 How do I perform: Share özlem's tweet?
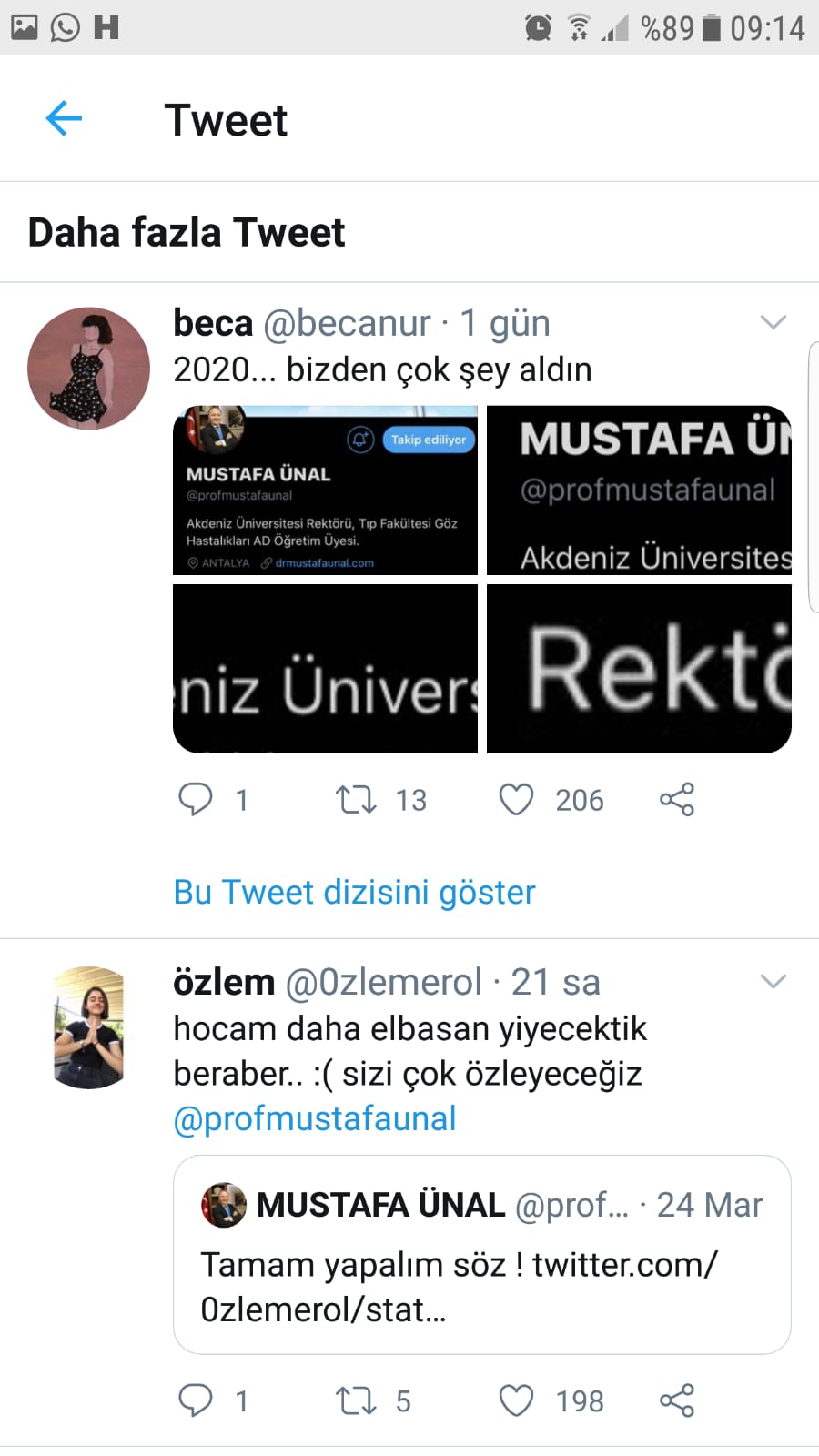[x=677, y=1400]
